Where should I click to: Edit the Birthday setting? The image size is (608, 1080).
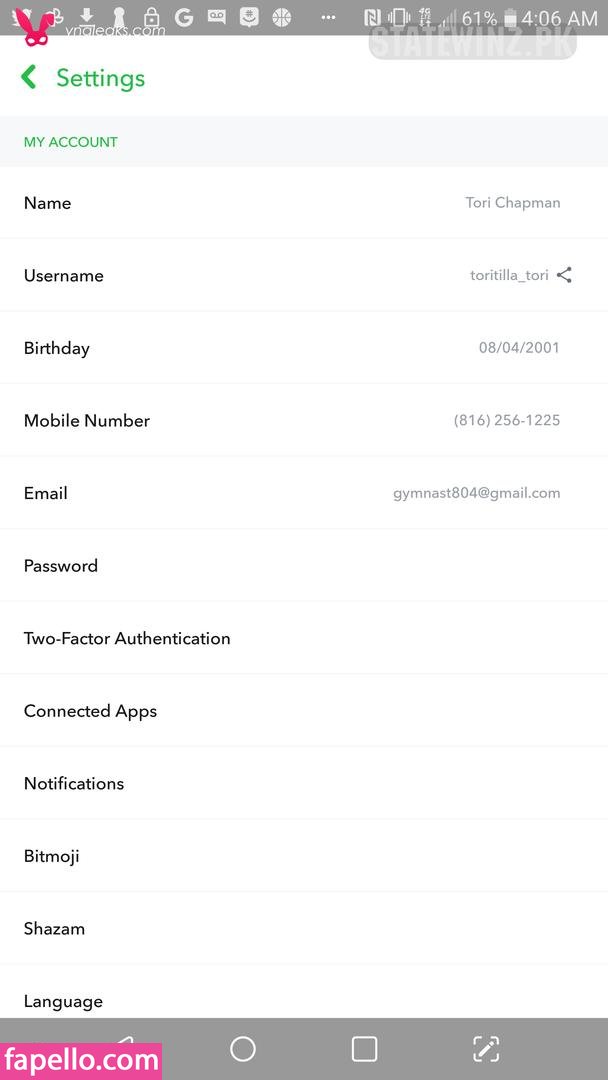304,348
